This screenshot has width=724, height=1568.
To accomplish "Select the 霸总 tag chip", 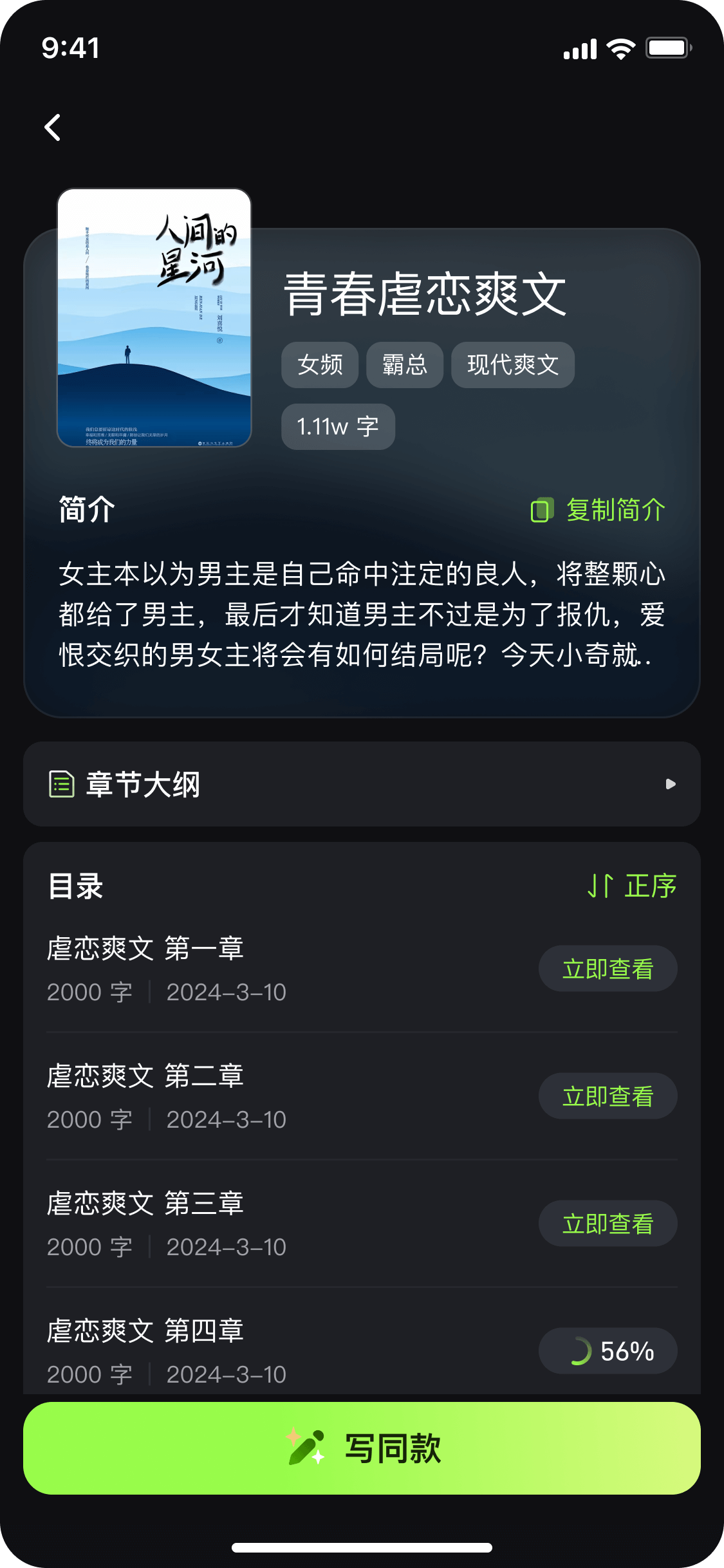I will (x=405, y=365).
